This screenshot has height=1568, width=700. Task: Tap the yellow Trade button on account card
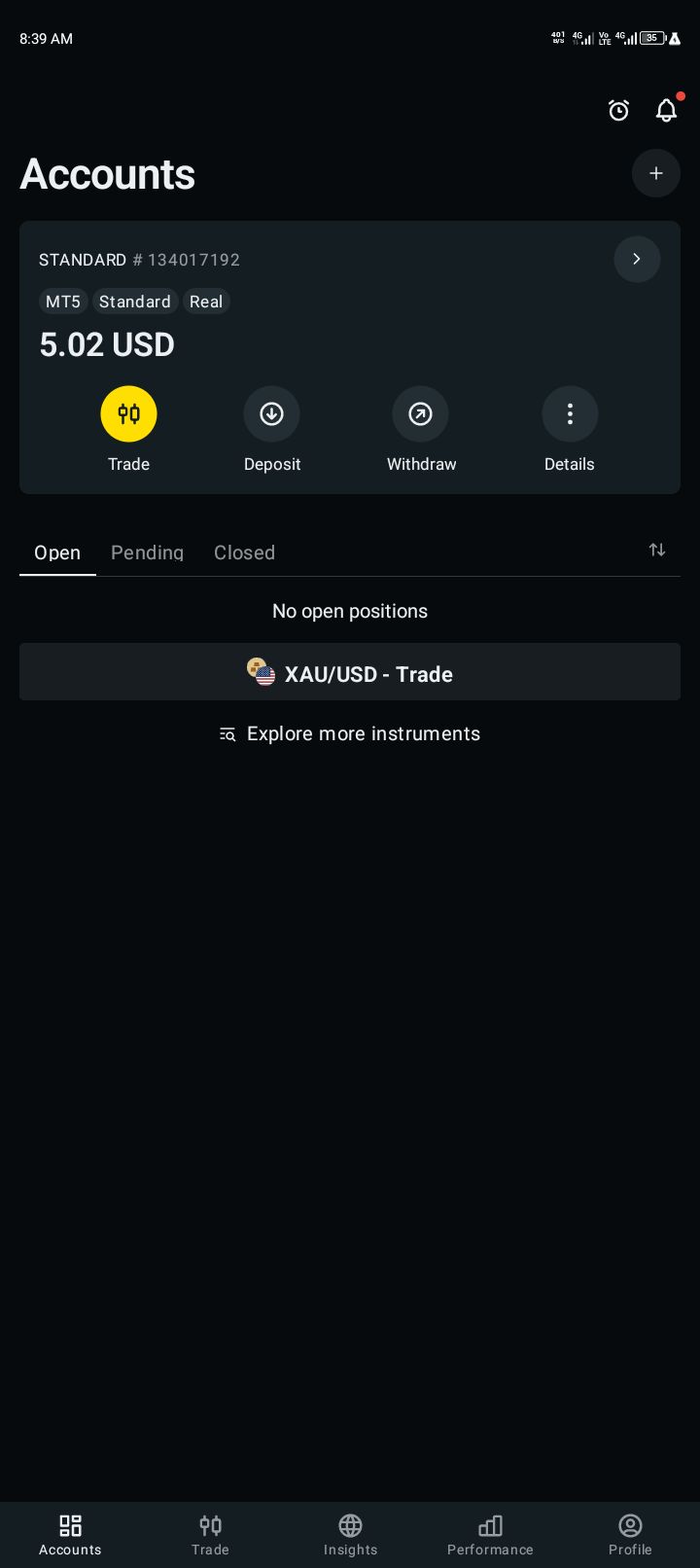pos(128,414)
